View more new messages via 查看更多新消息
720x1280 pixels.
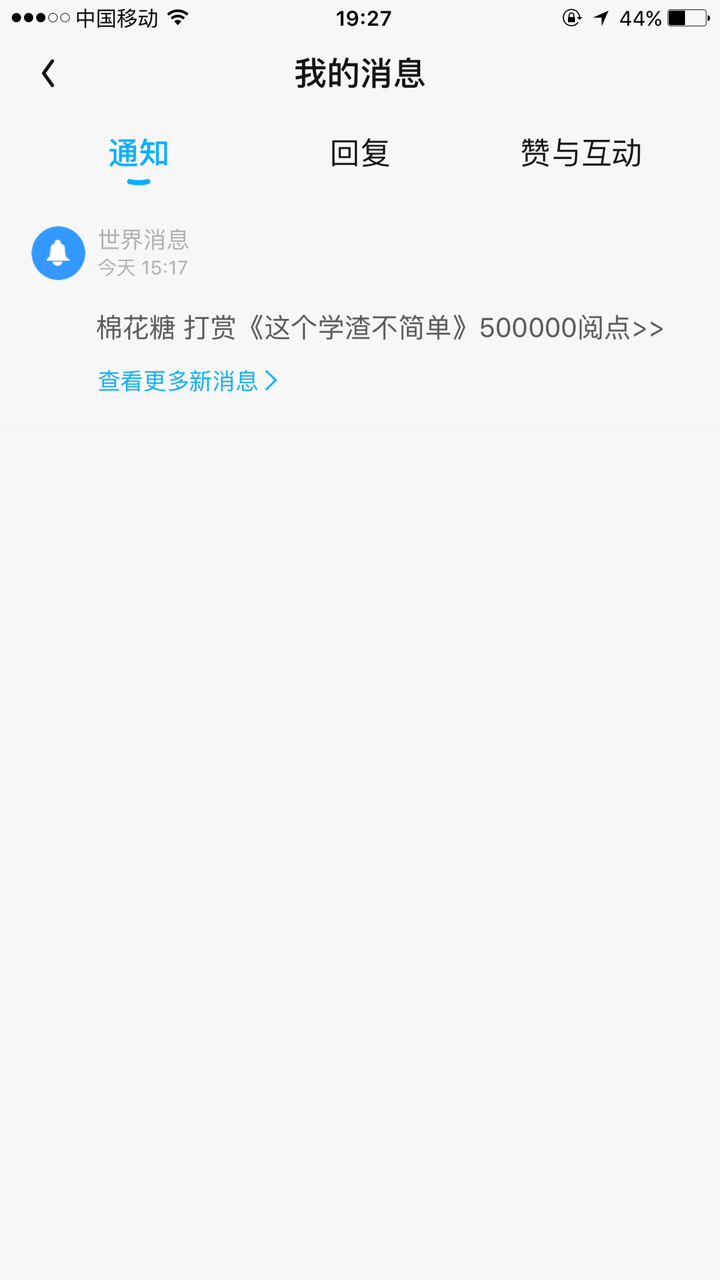[x=188, y=381]
